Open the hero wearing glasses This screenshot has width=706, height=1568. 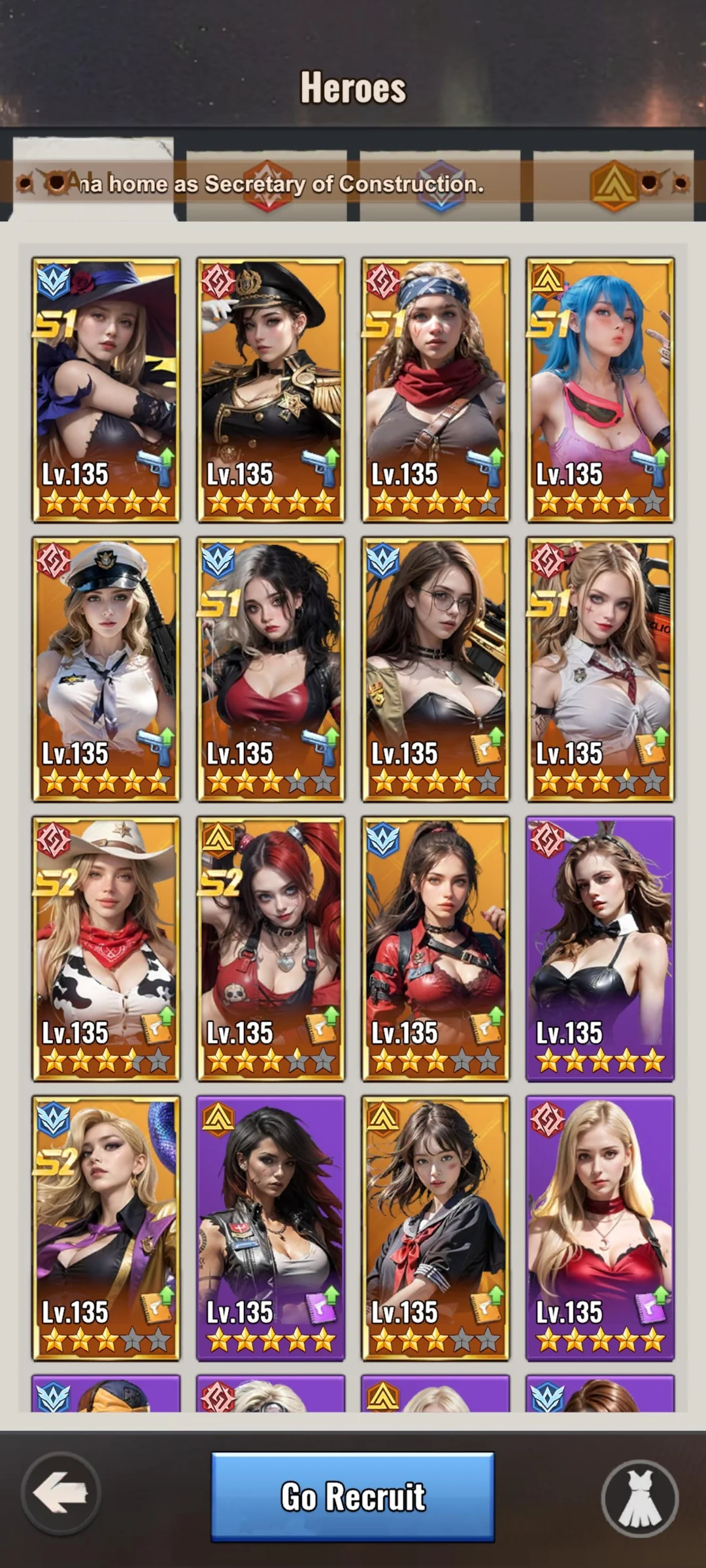[435, 669]
